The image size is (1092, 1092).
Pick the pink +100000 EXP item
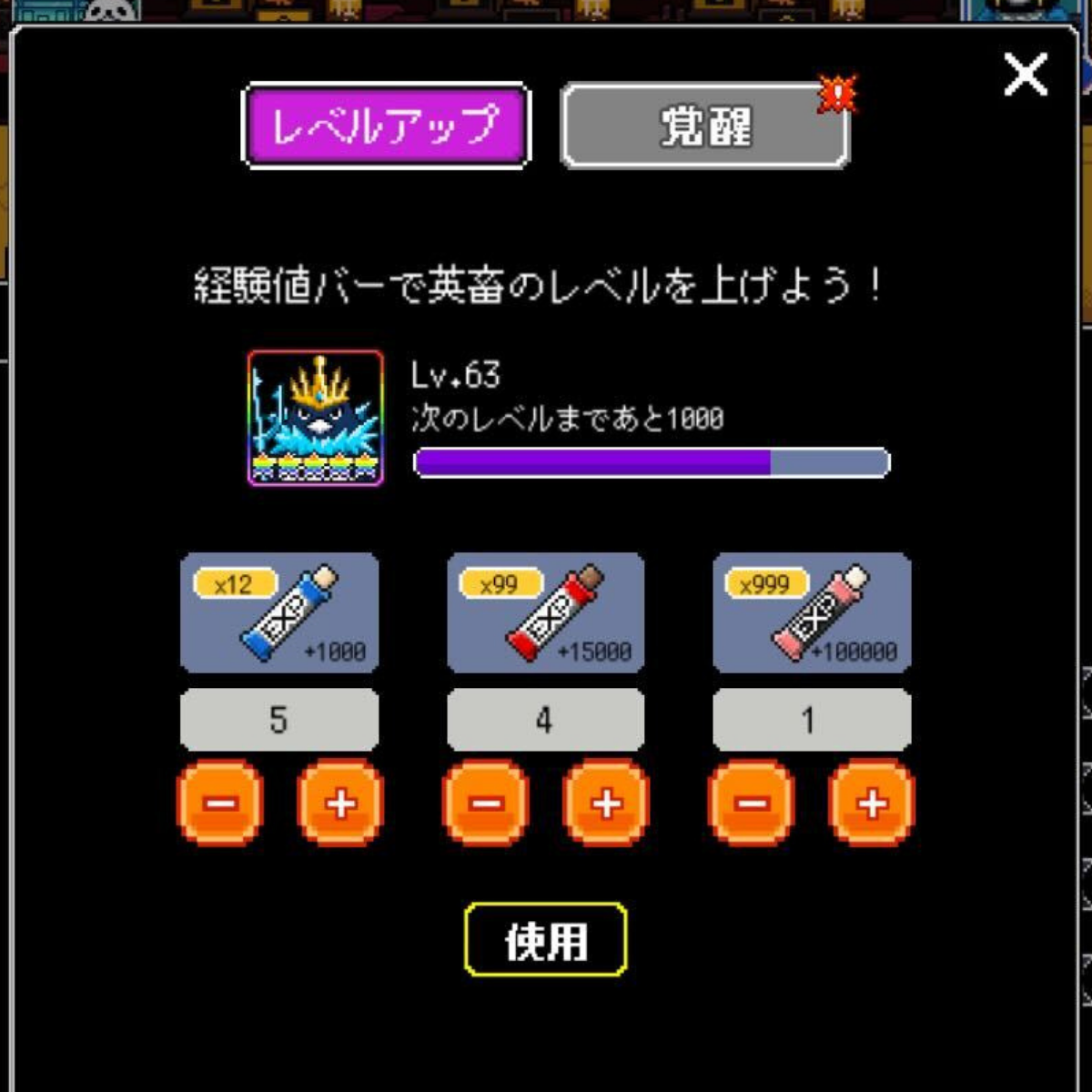(x=811, y=612)
